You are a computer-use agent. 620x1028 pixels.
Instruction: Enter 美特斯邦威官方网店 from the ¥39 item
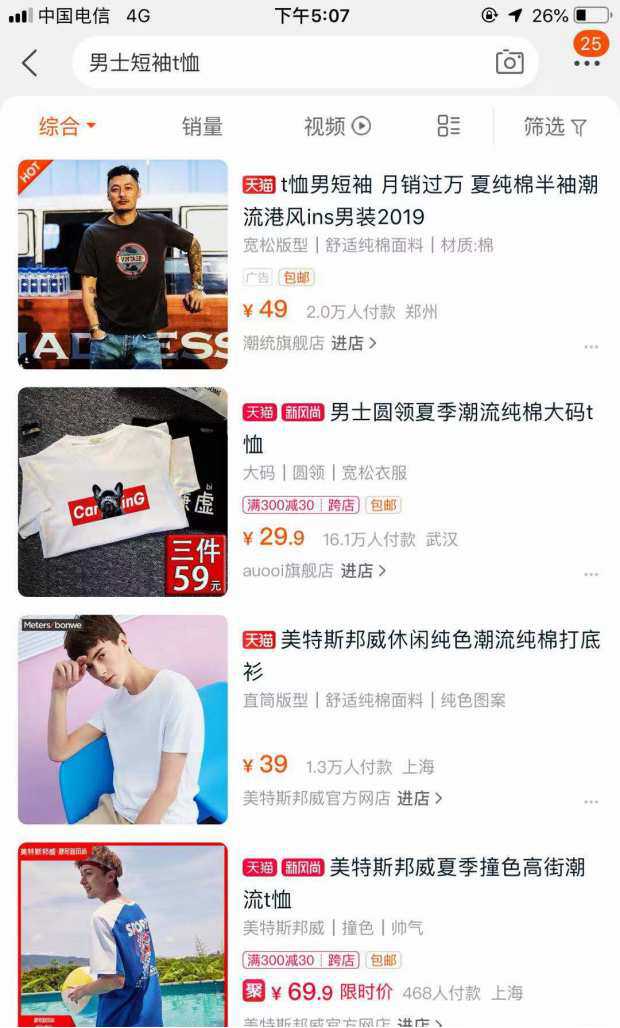419,798
